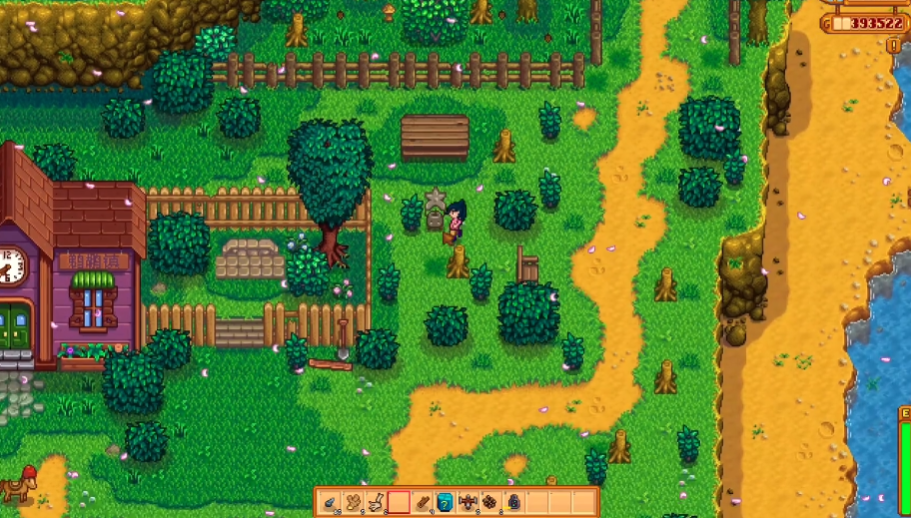This screenshot has width=911, height=518.
Task: Select the bone fragment in the third slot
Action: [x=376, y=502]
